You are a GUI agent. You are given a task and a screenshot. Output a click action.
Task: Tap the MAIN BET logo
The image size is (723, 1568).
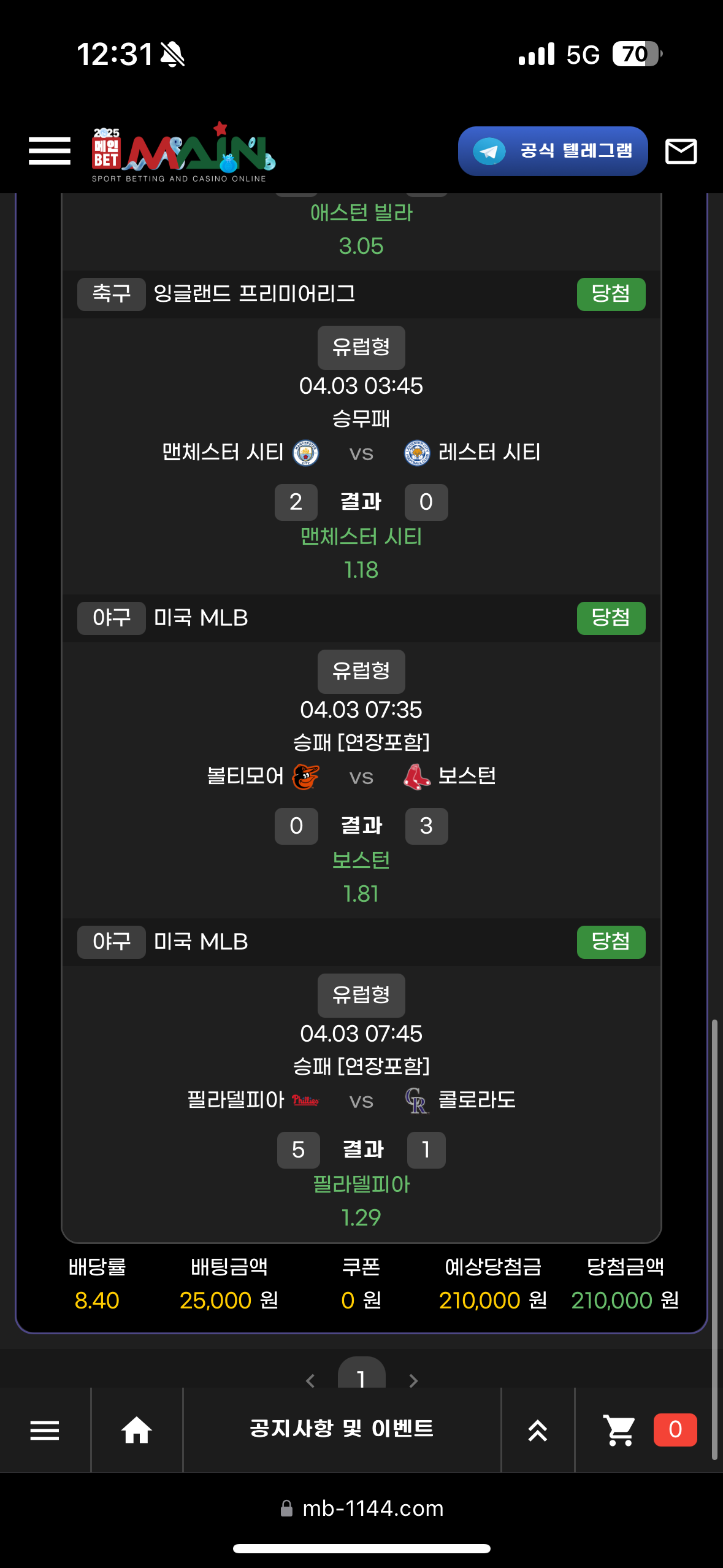[183, 152]
